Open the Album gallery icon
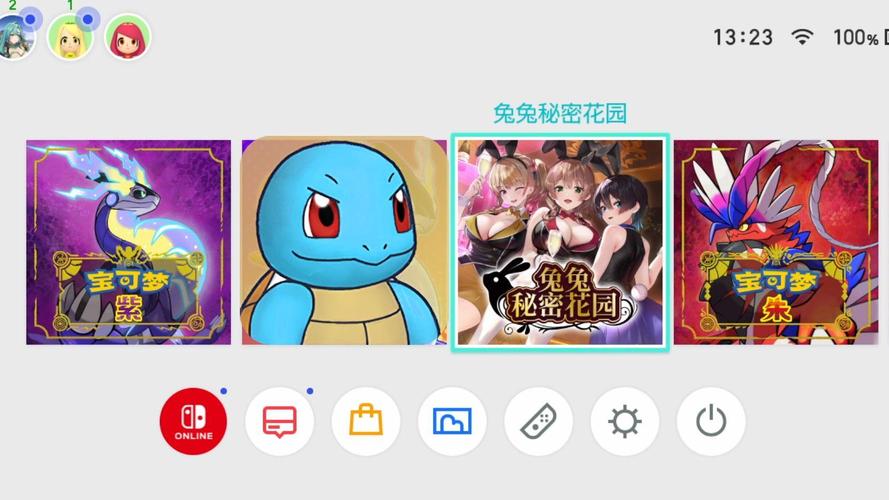 (x=452, y=422)
